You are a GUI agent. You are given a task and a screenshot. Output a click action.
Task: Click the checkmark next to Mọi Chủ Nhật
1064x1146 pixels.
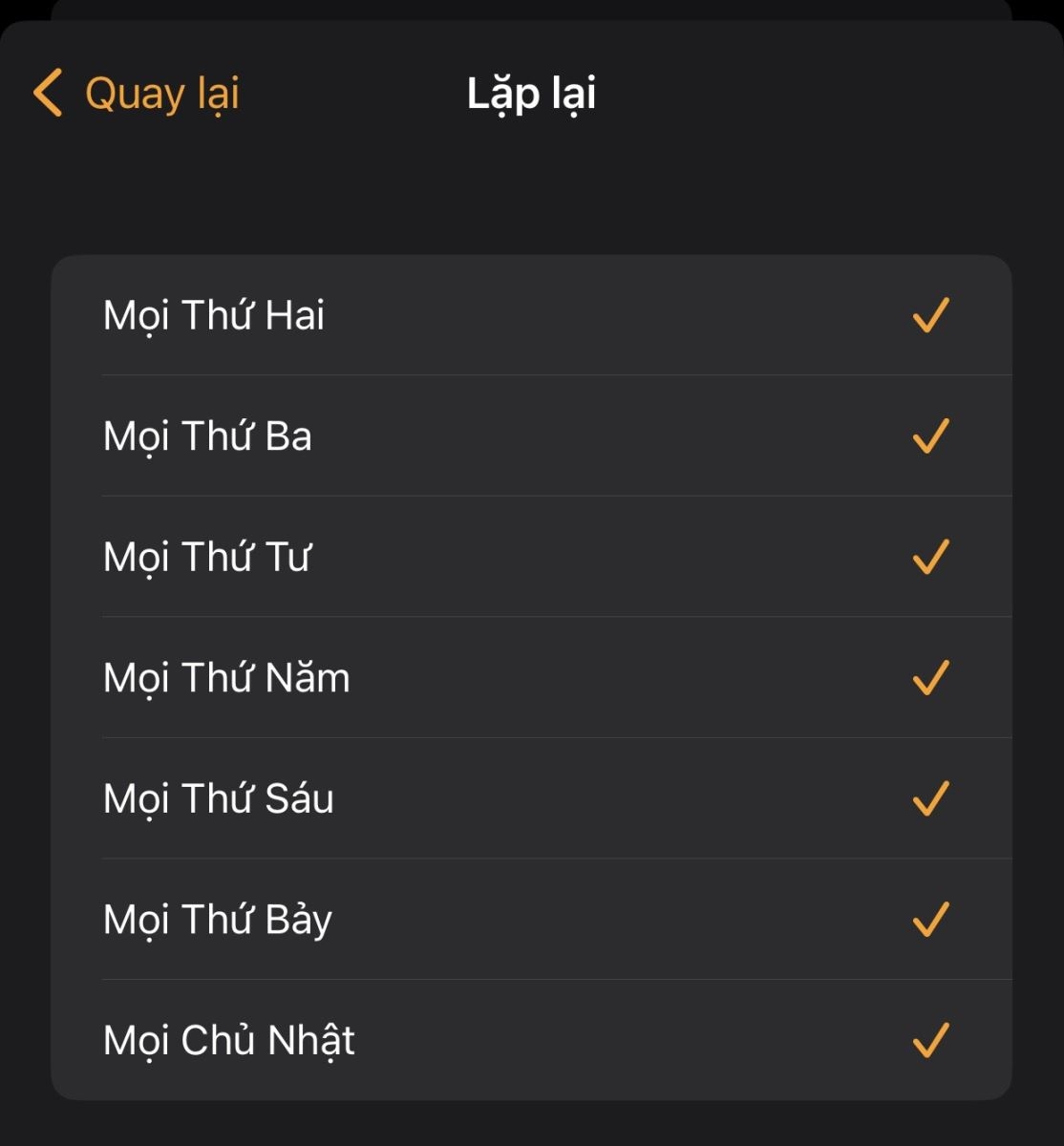click(931, 1040)
